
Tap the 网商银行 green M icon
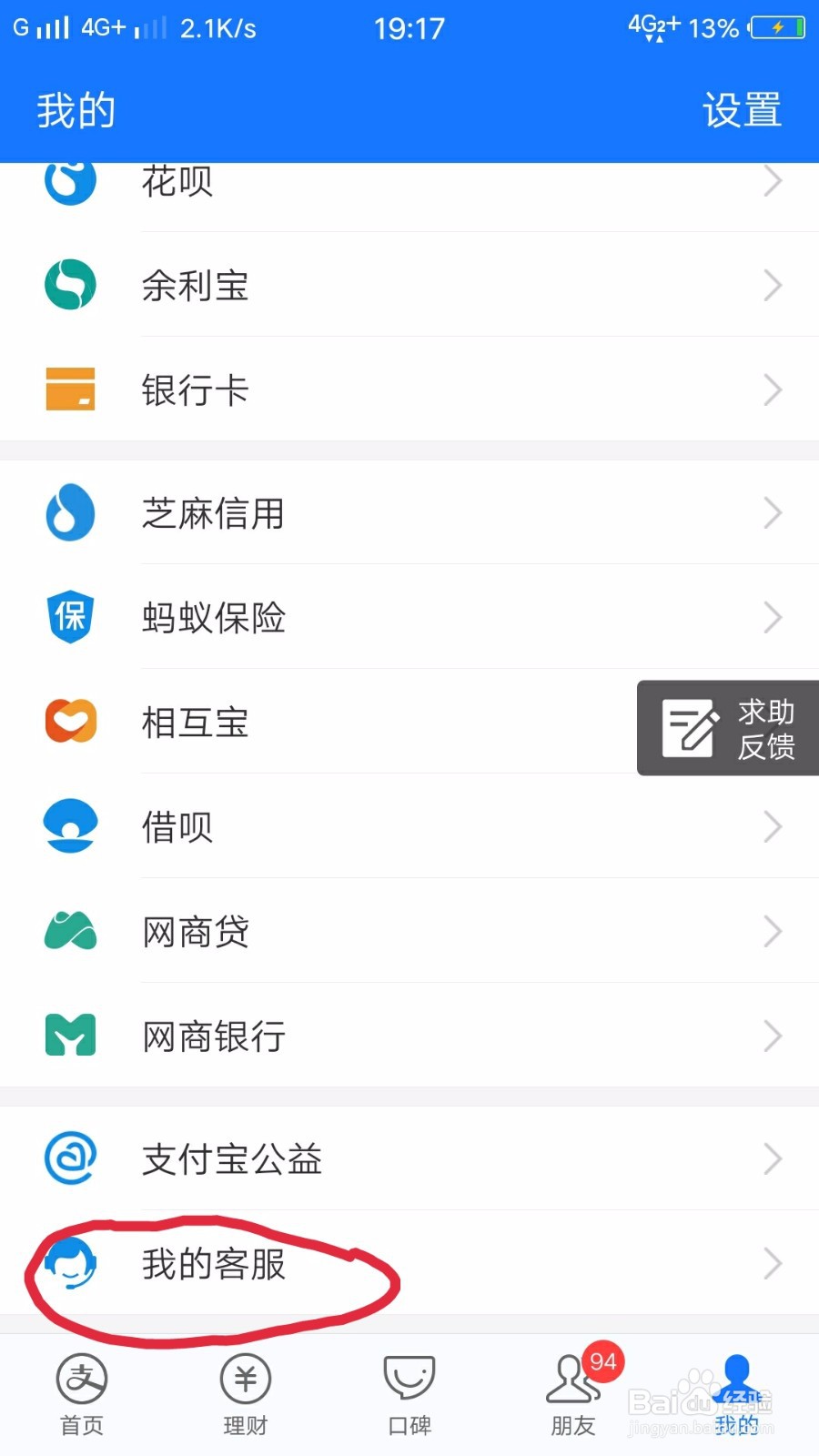[71, 1036]
